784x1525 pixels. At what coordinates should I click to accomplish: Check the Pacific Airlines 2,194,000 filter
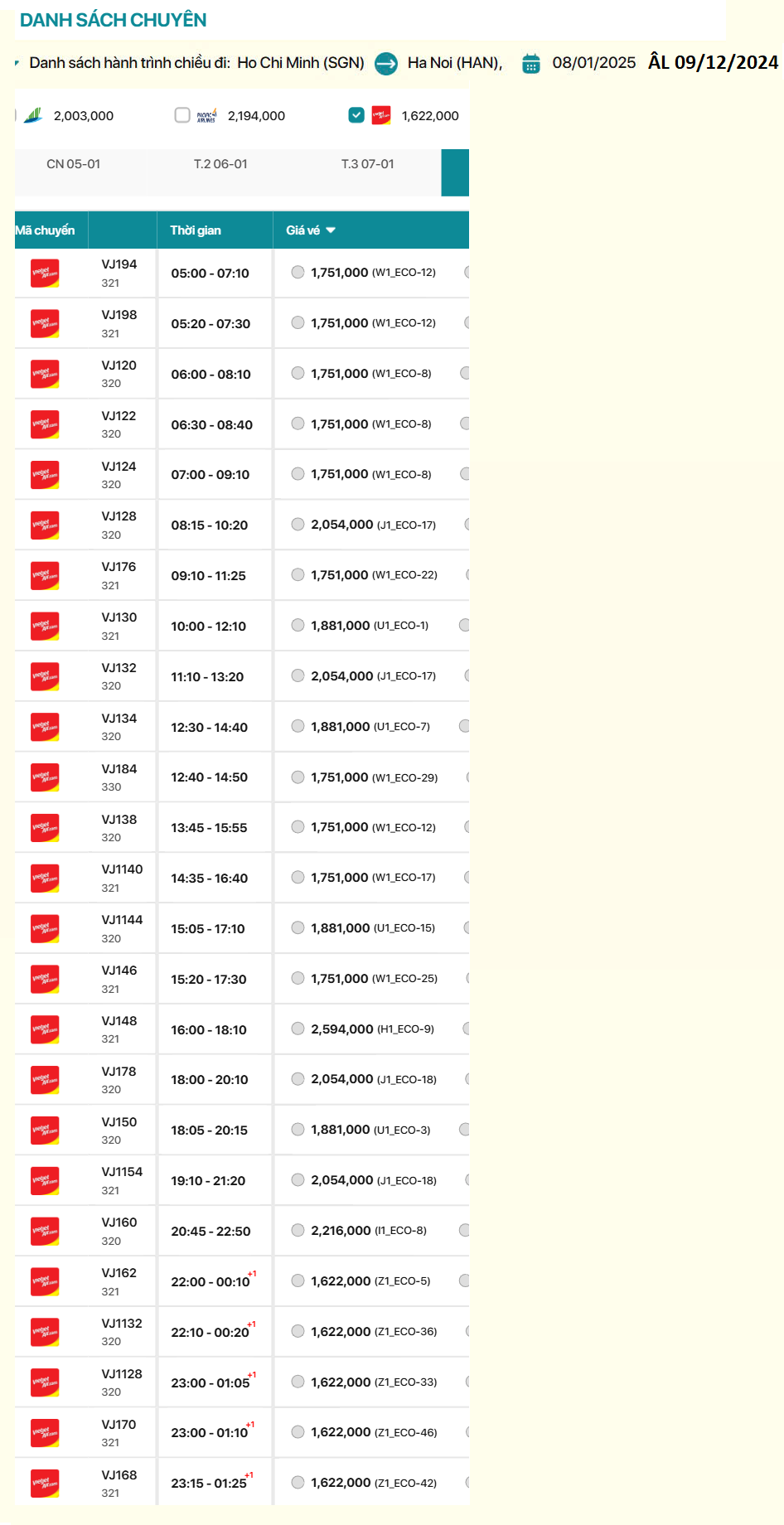point(182,115)
